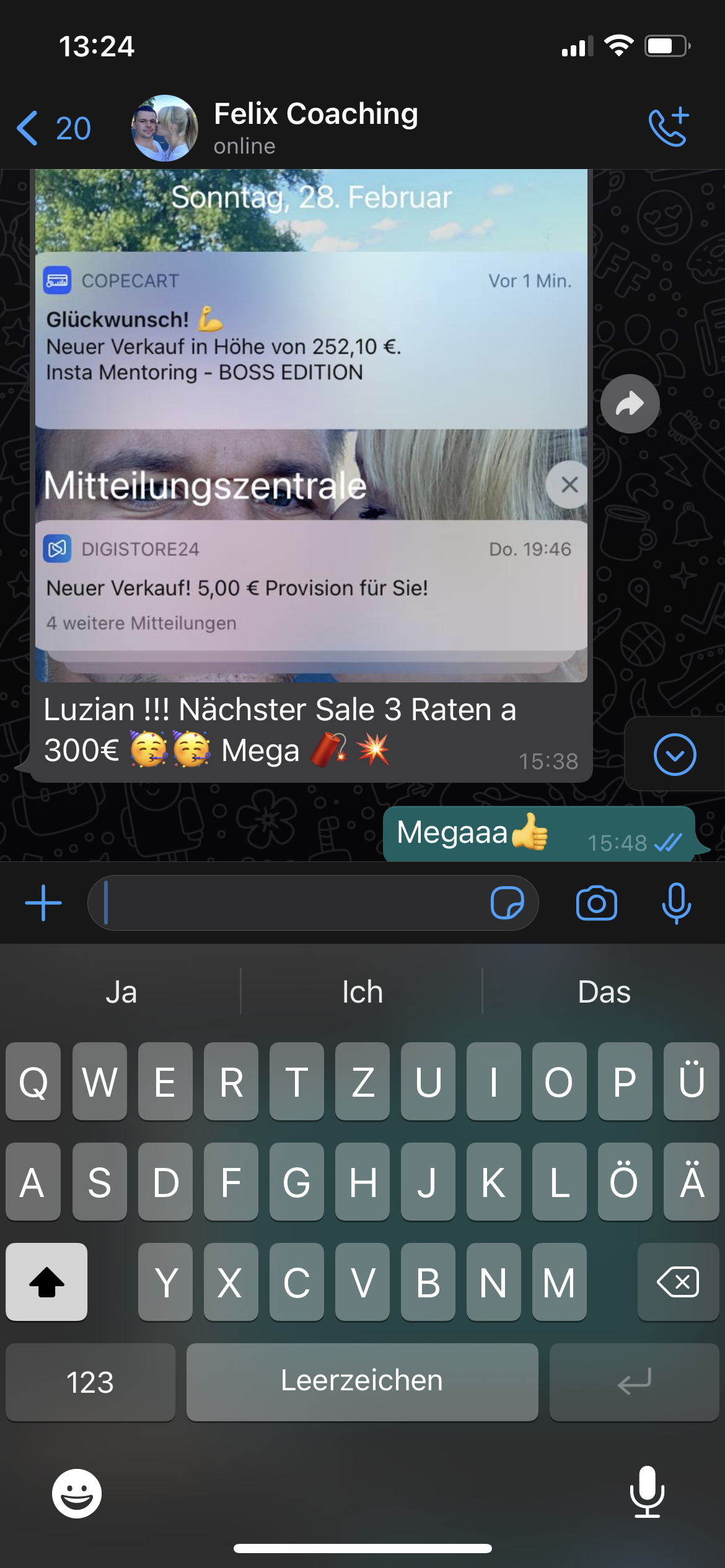This screenshot has height=1568, width=725.
Task: Insert the suggested word Ich
Action: tap(362, 992)
